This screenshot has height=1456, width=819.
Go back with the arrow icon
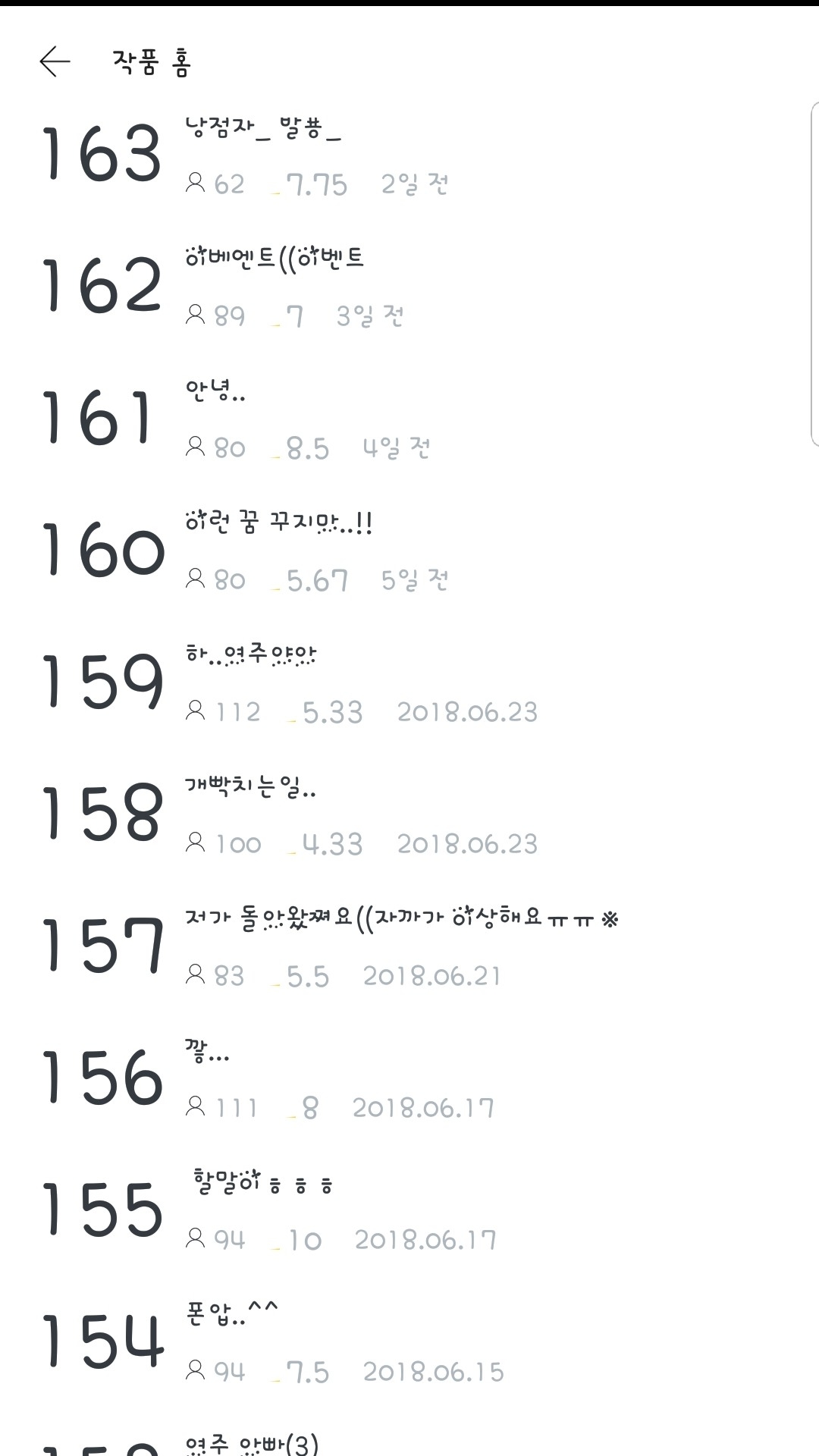(x=55, y=61)
